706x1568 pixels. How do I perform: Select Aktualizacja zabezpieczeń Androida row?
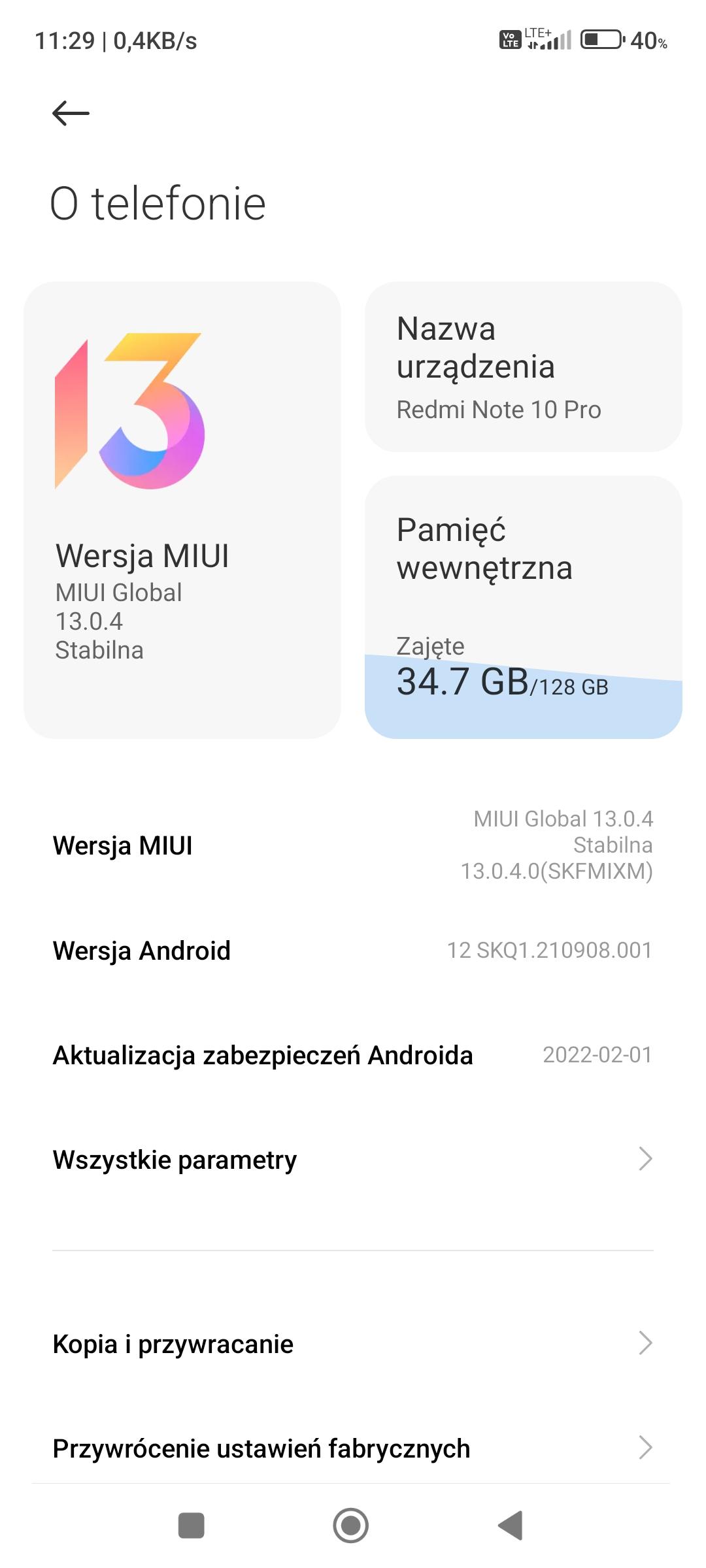[353, 1055]
